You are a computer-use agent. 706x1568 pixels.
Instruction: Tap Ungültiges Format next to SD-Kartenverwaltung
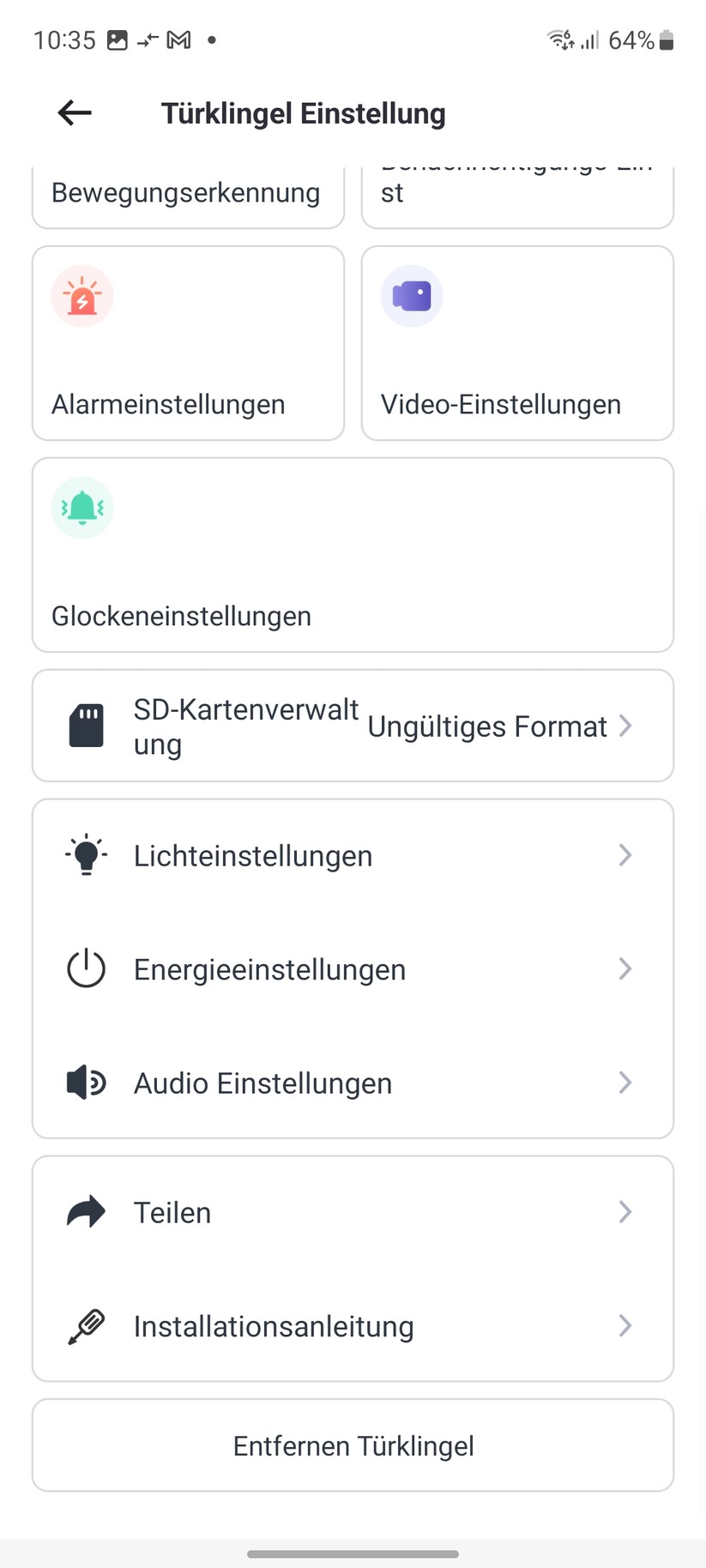486,725
